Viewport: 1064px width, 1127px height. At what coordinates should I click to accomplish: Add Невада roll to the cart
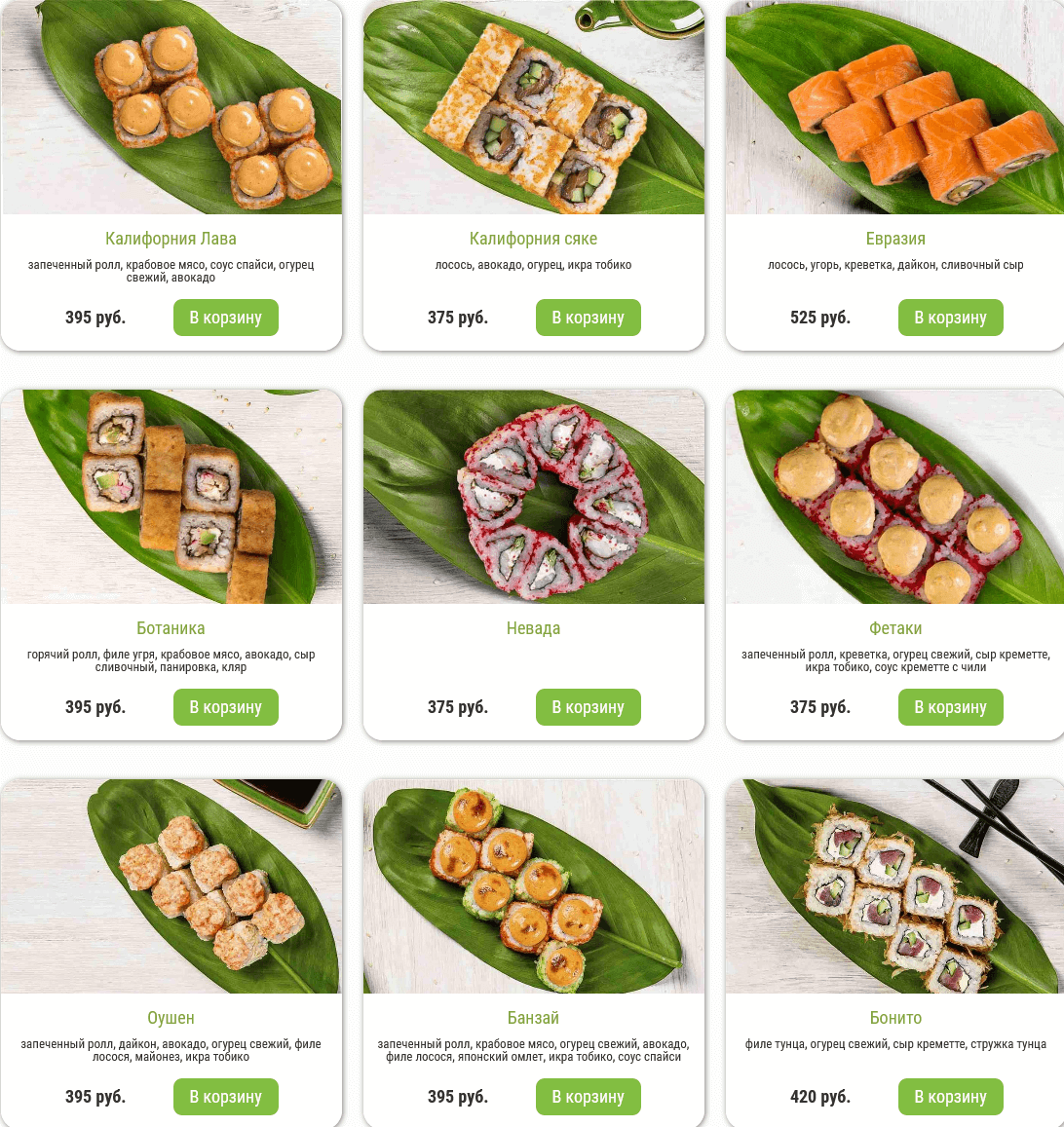coord(589,707)
